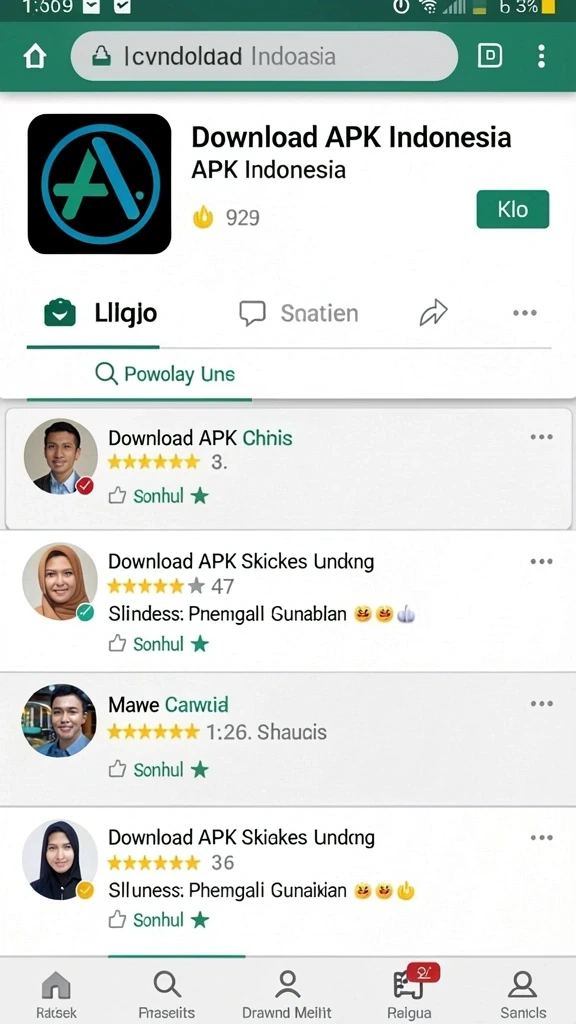Open options for Mawe Carwtid review

(x=541, y=703)
